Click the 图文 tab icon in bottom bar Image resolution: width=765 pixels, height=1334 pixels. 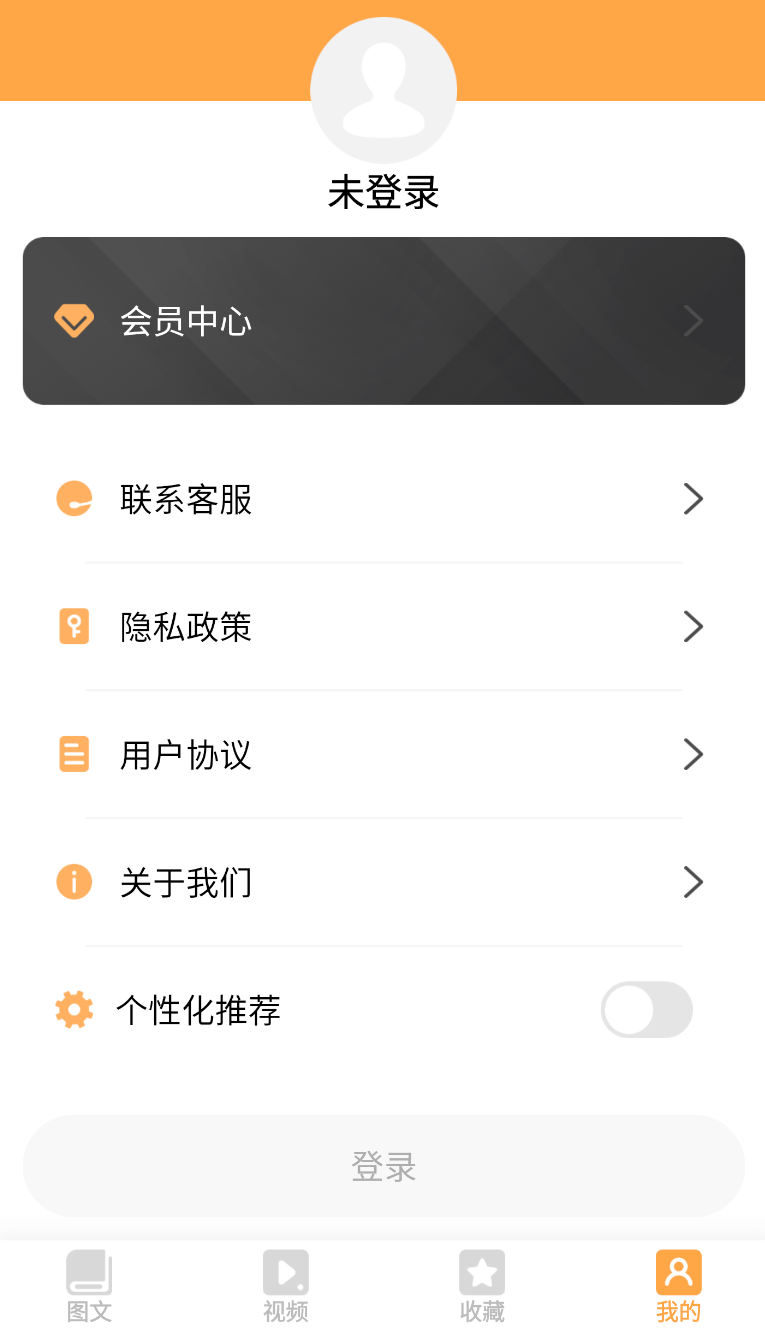pos(89,1273)
